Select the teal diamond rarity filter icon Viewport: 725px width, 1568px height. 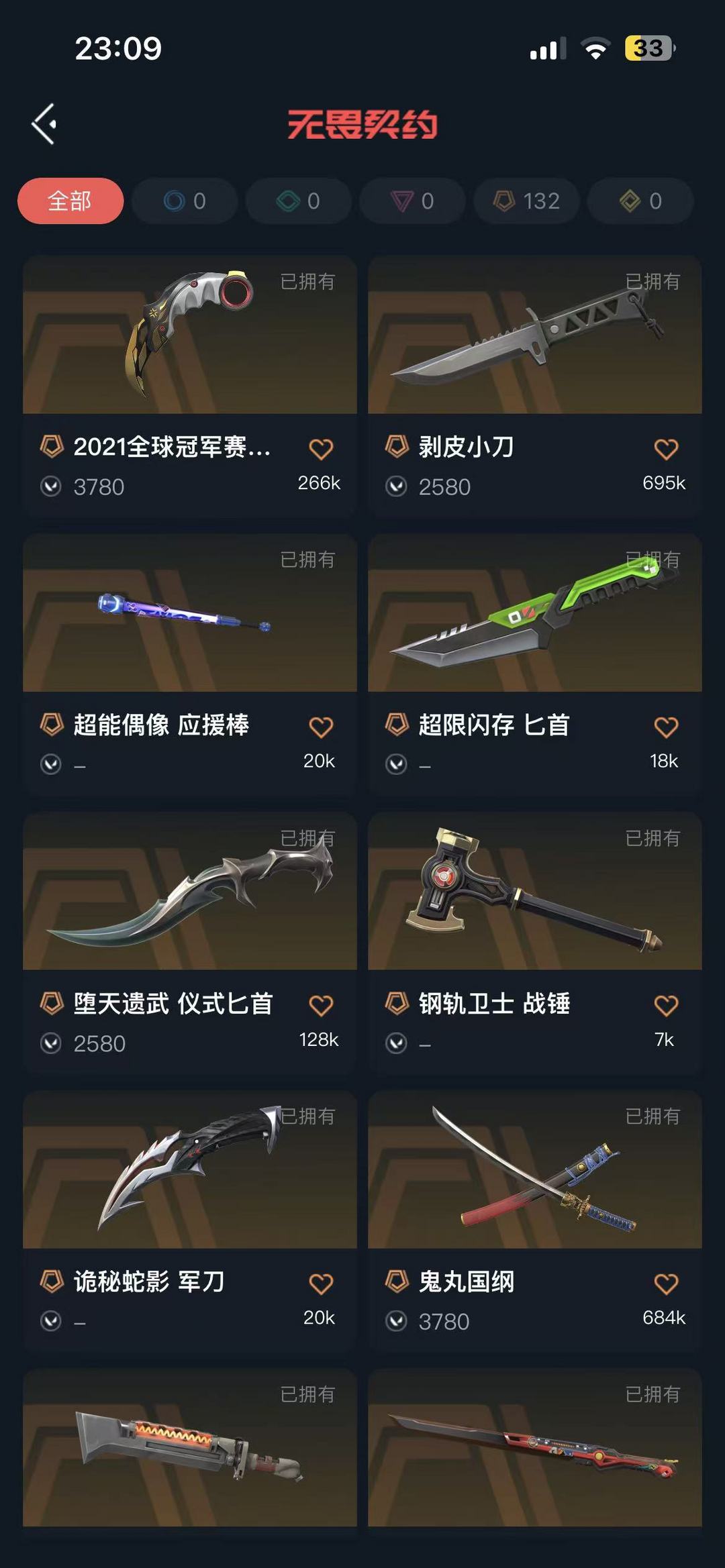click(297, 201)
